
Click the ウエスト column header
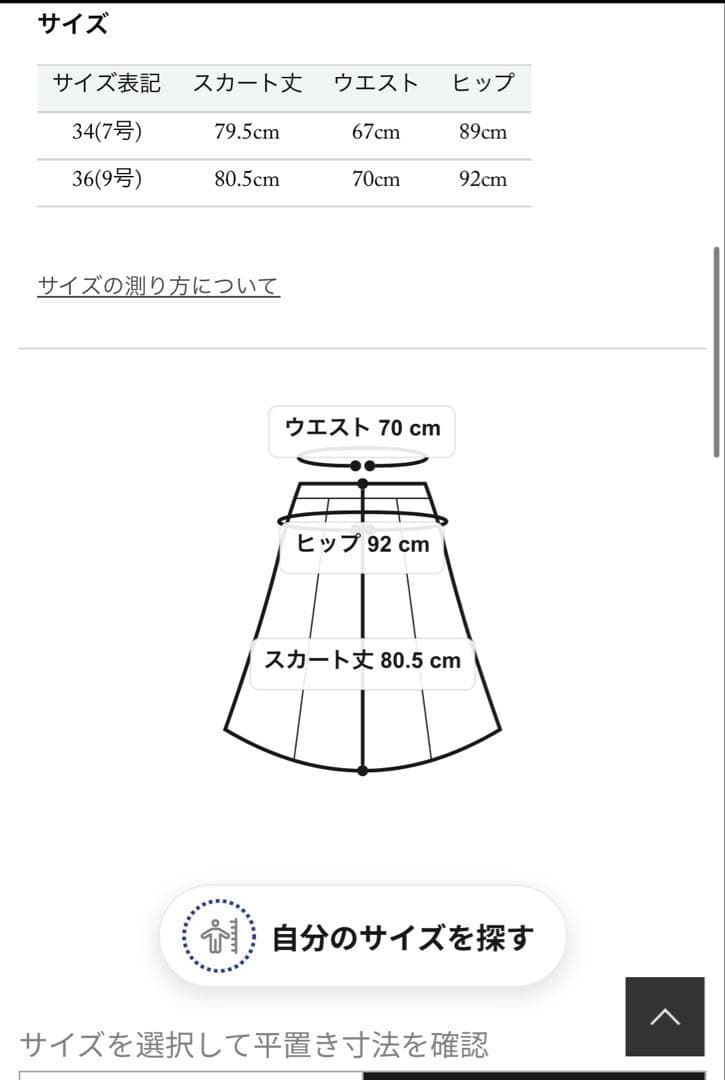[378, 84]
